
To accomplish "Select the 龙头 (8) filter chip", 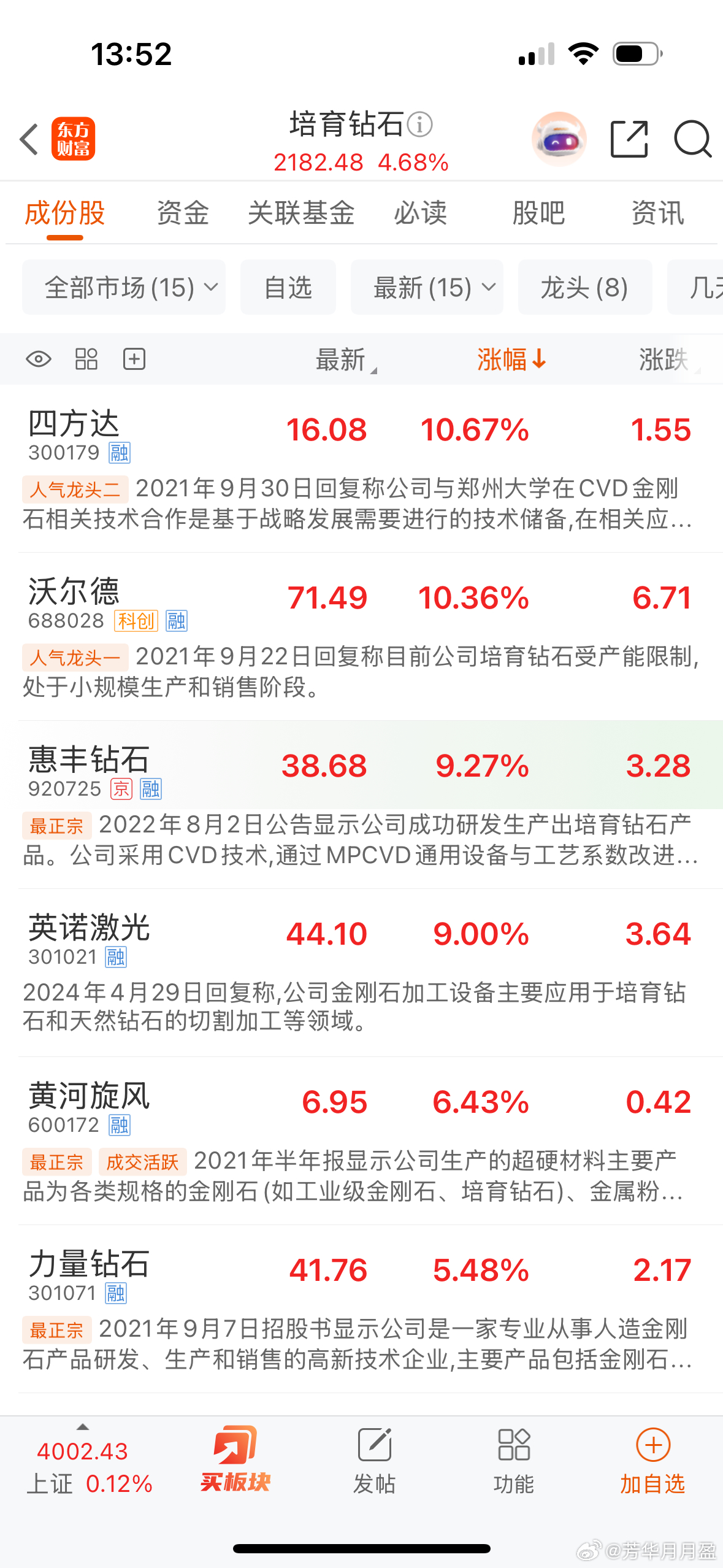I will pyautogui.click(x=584, y=287).
